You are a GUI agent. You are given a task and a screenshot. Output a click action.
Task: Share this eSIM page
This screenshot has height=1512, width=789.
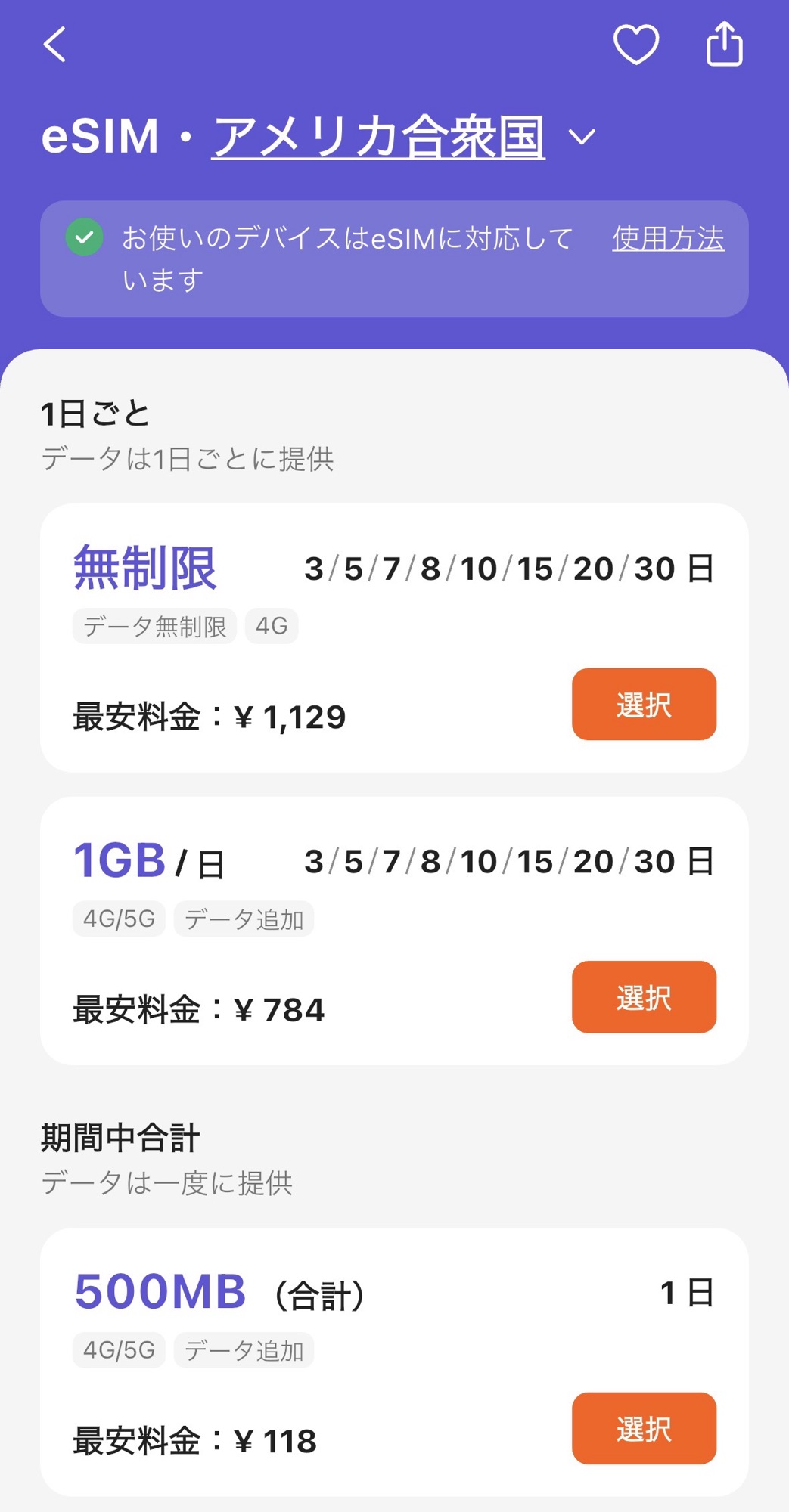[724, 45]
